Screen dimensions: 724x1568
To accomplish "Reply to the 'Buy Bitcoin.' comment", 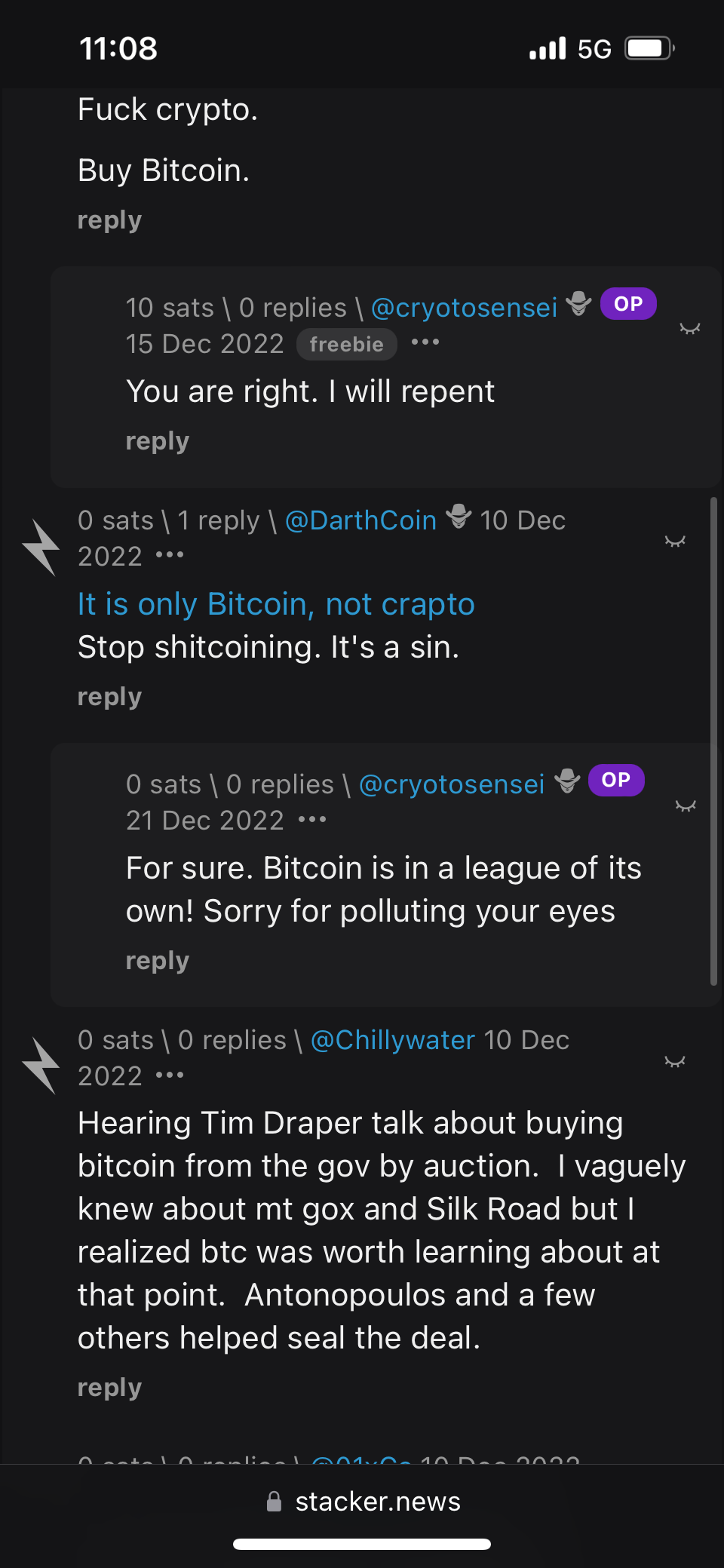I will click(109, 220).
